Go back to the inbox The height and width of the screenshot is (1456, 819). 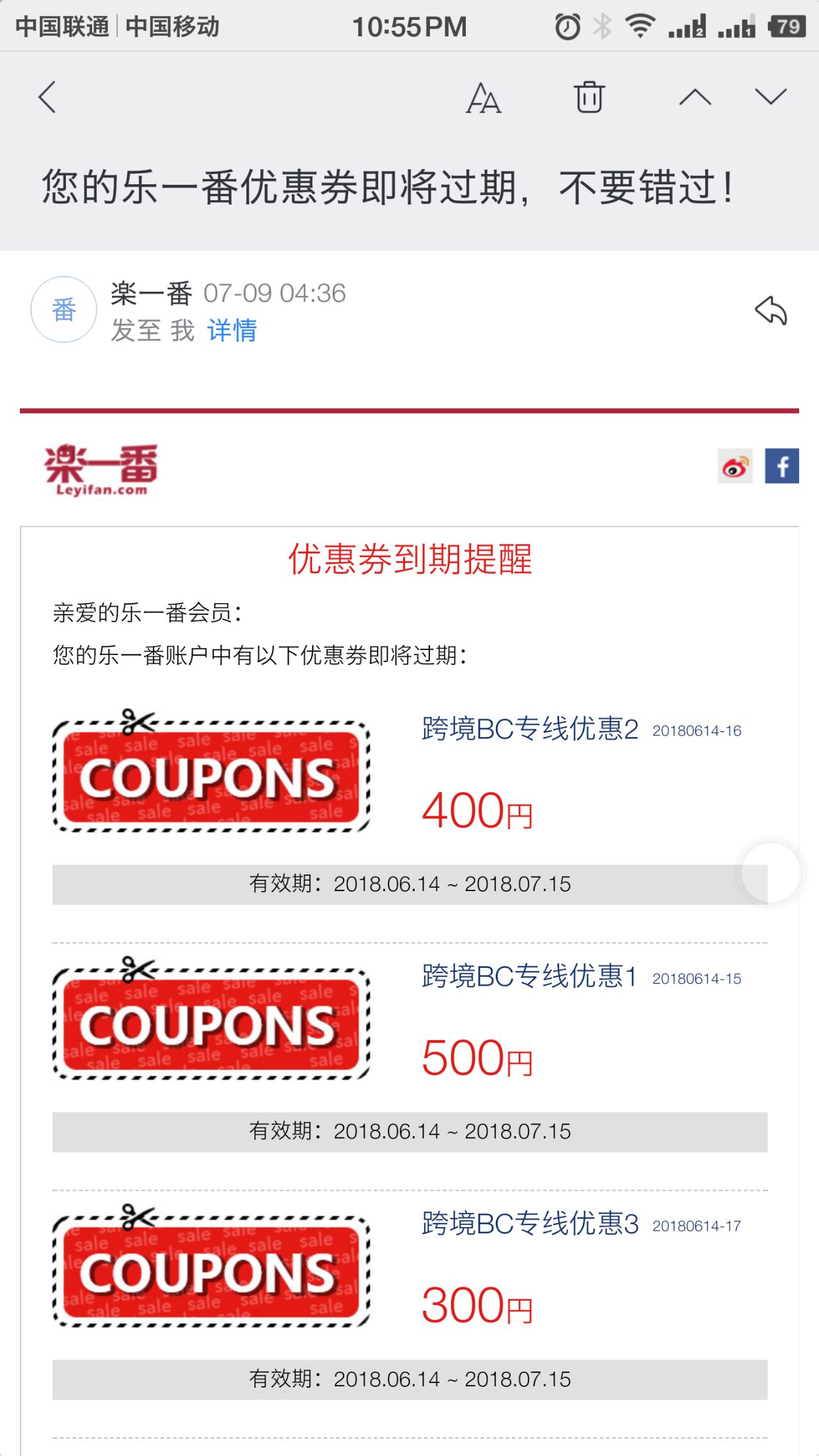tap(47, 97)
